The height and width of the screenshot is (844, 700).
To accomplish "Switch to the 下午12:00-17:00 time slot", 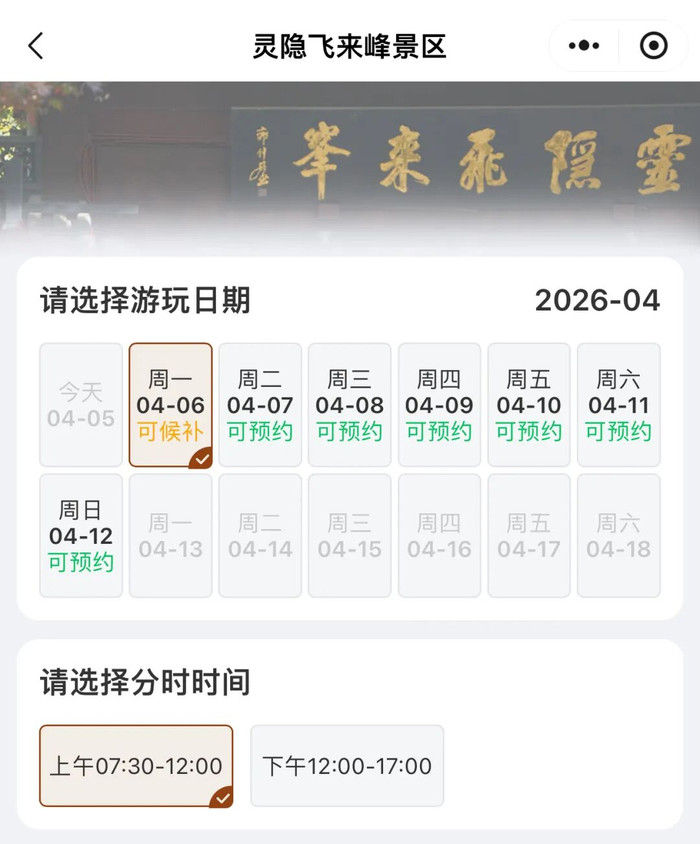I will point(347,766).
